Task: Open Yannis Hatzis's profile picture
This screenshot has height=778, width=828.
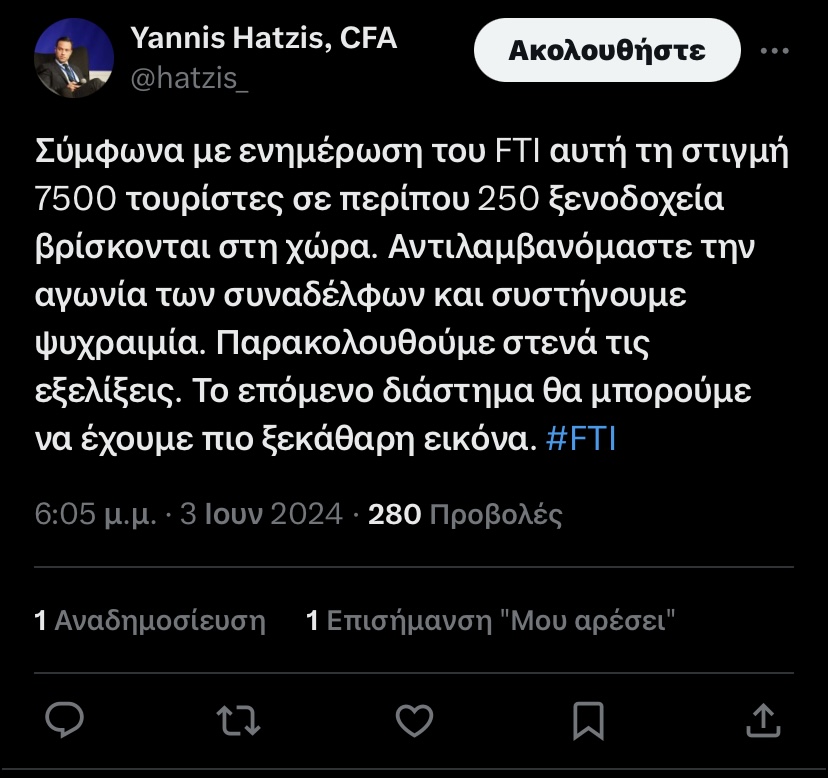Action: tap(75, 58)
